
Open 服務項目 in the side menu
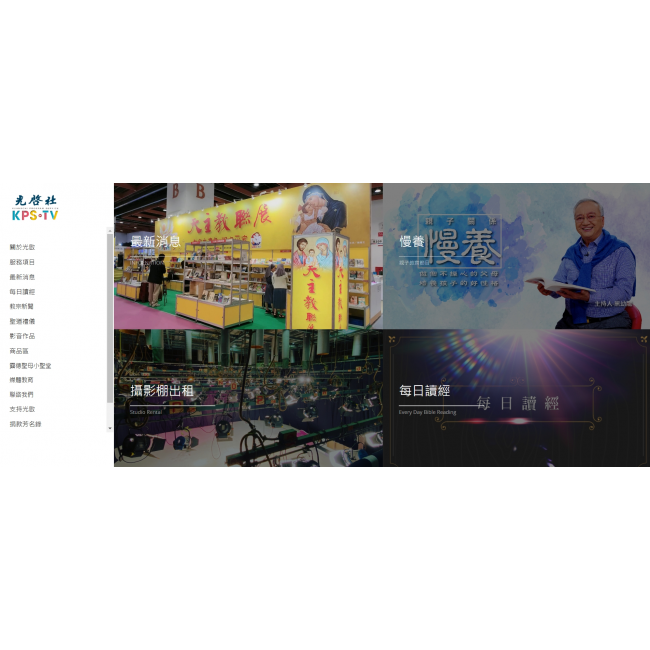(22, 262)
